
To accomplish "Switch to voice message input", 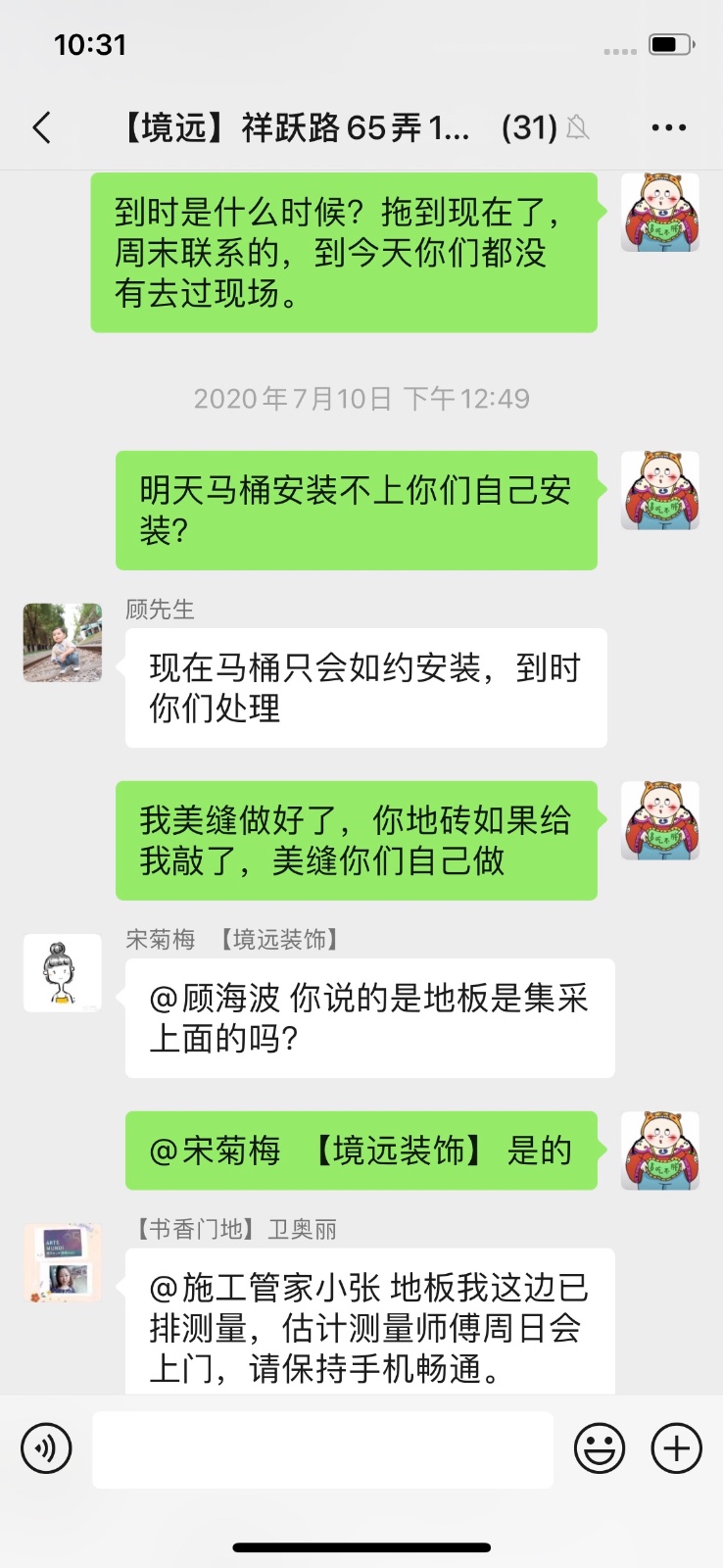I will point(46,1448).
